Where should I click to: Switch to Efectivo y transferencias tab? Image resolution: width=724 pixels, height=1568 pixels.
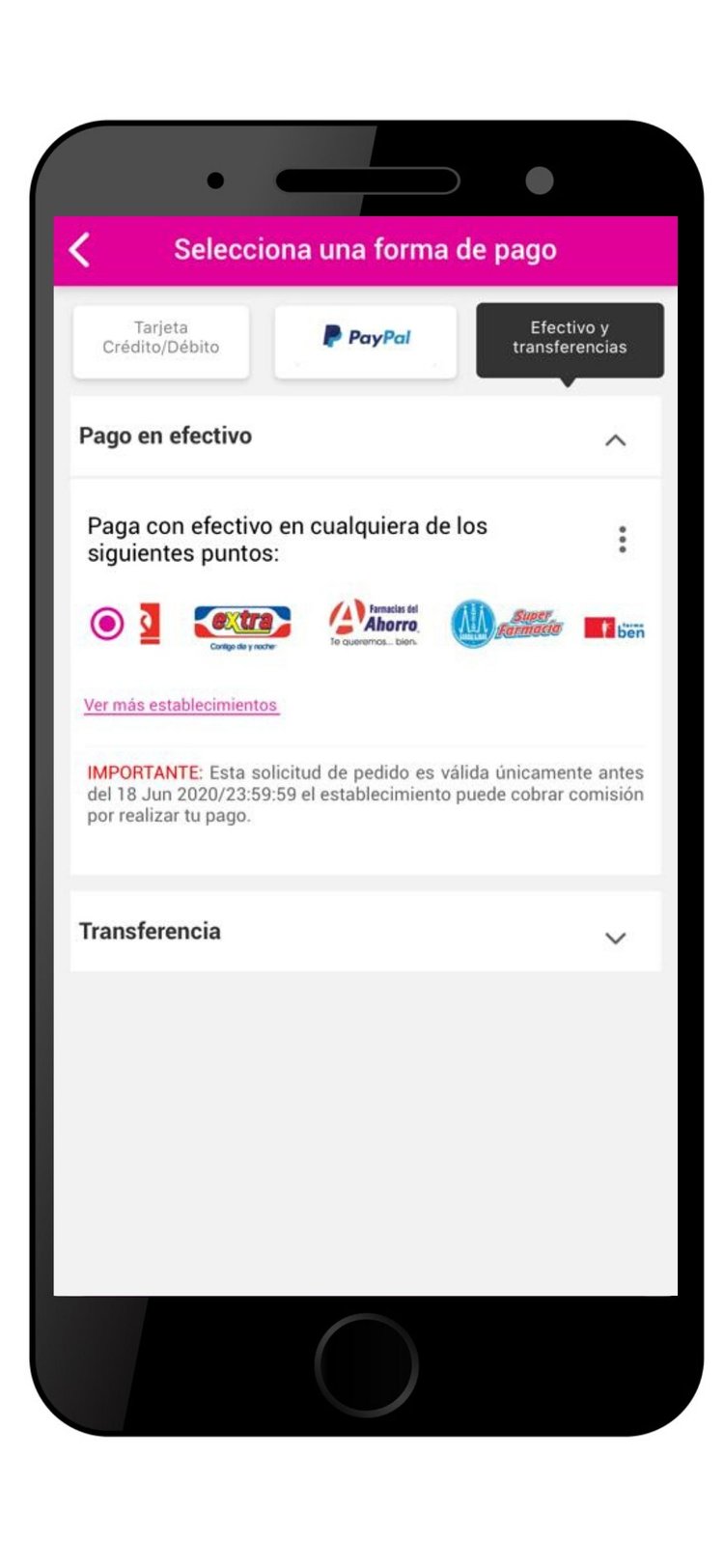click(x=570, y=340)
